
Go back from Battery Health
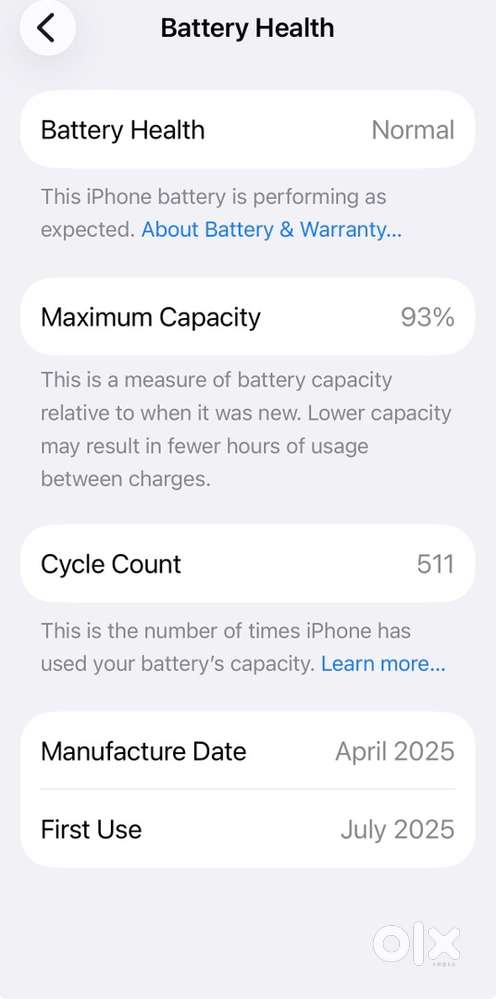pyautogui.click(x=48, y=28)
